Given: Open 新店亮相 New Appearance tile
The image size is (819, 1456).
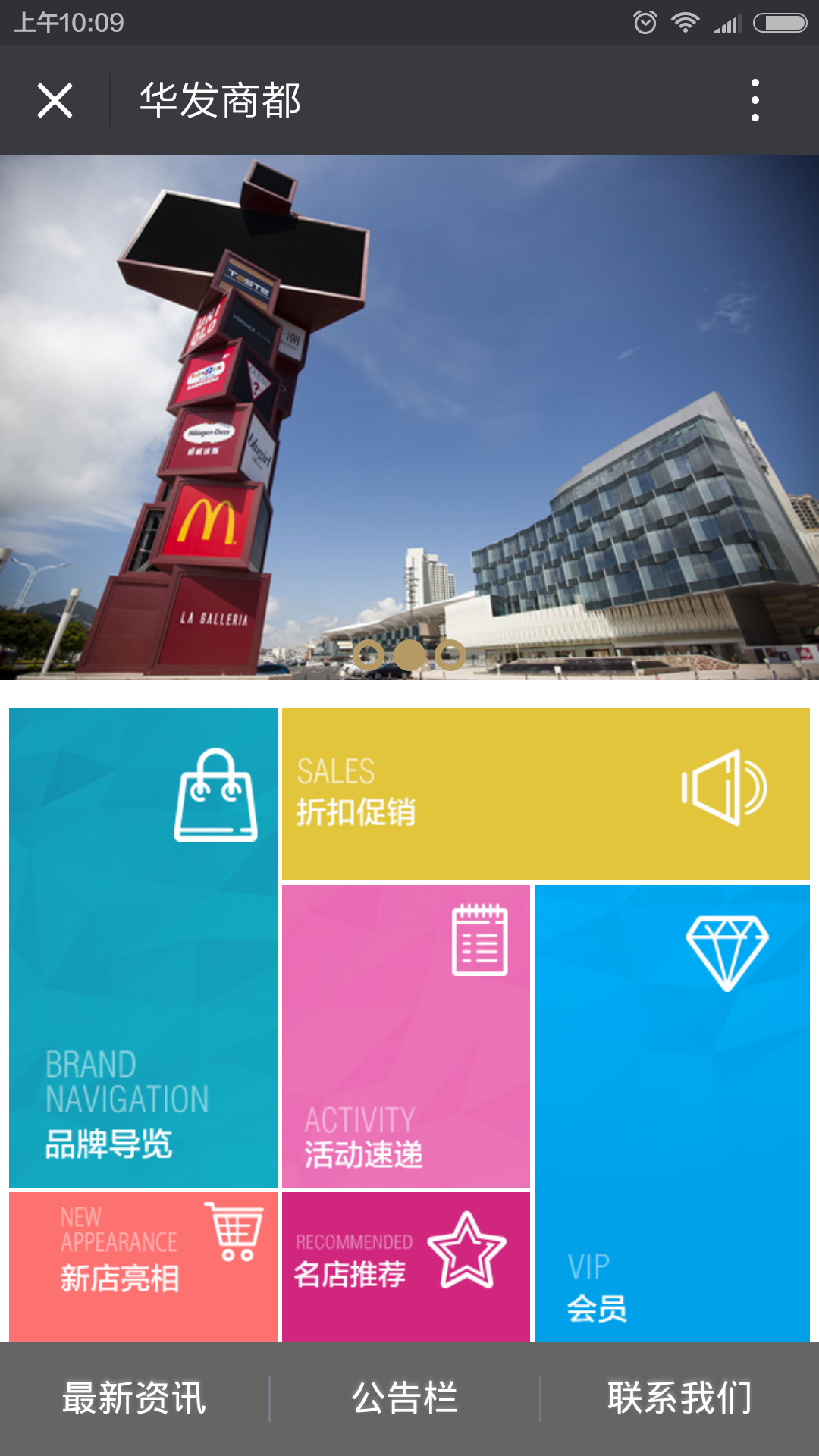Looking at the screenshot, I should point(143,1265).
